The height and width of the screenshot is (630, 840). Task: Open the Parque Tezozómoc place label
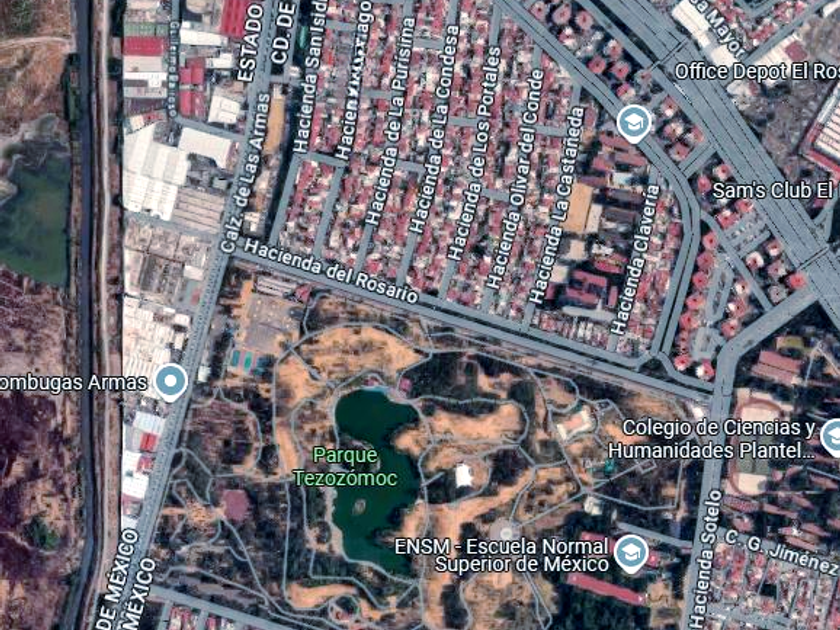(344, 466)
